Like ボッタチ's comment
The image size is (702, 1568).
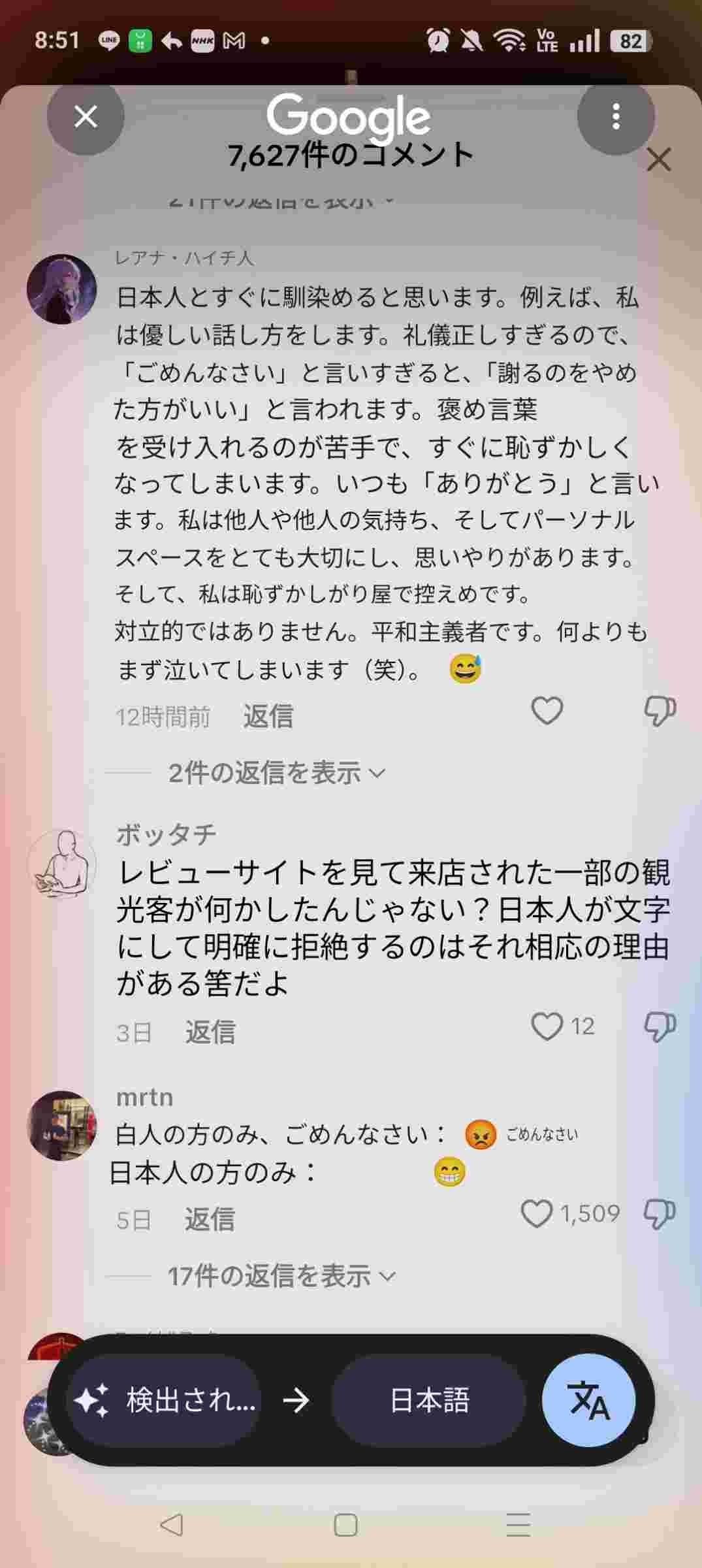[547, 1026]
